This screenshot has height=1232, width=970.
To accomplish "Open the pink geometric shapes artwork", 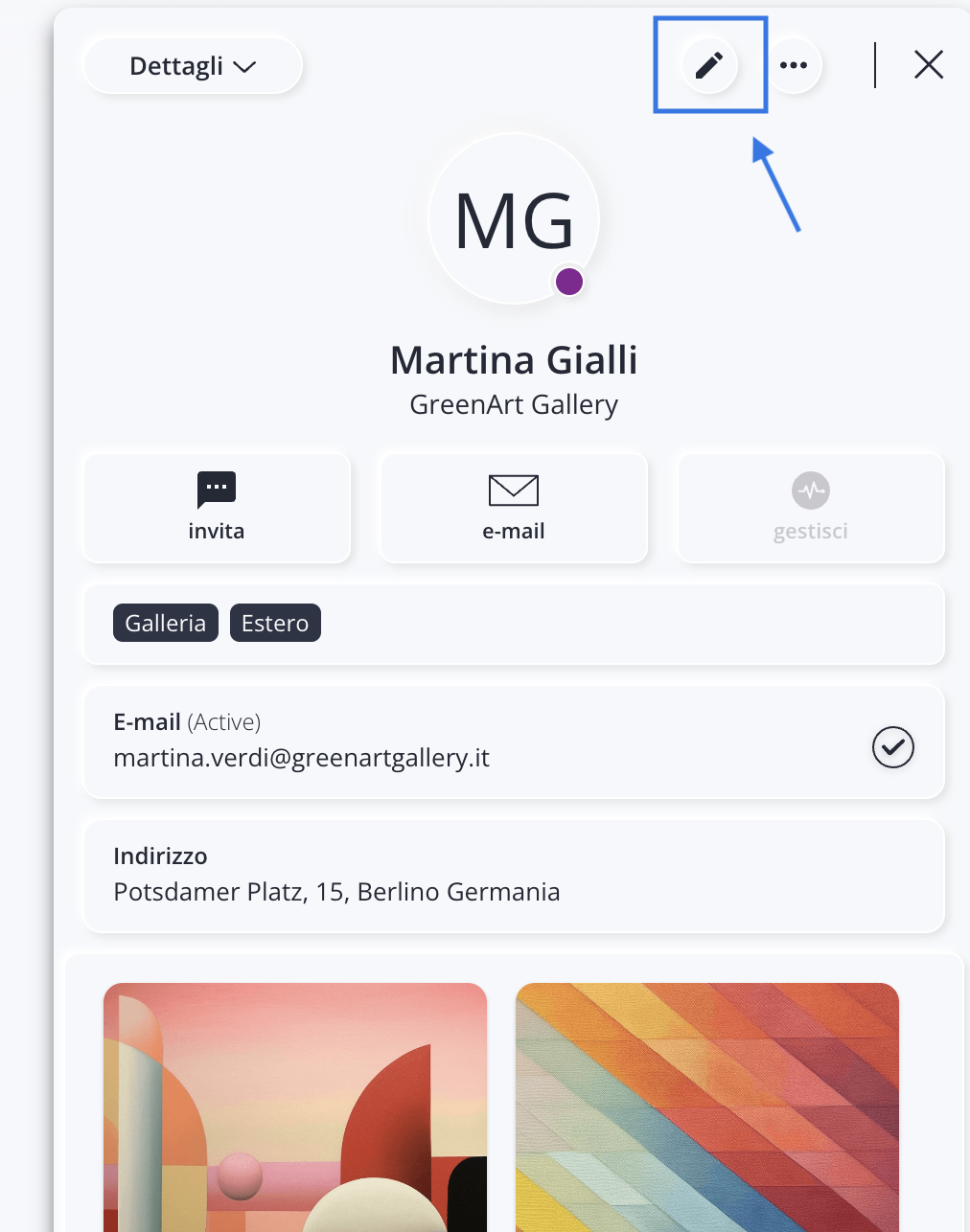I will [295, 1107].
